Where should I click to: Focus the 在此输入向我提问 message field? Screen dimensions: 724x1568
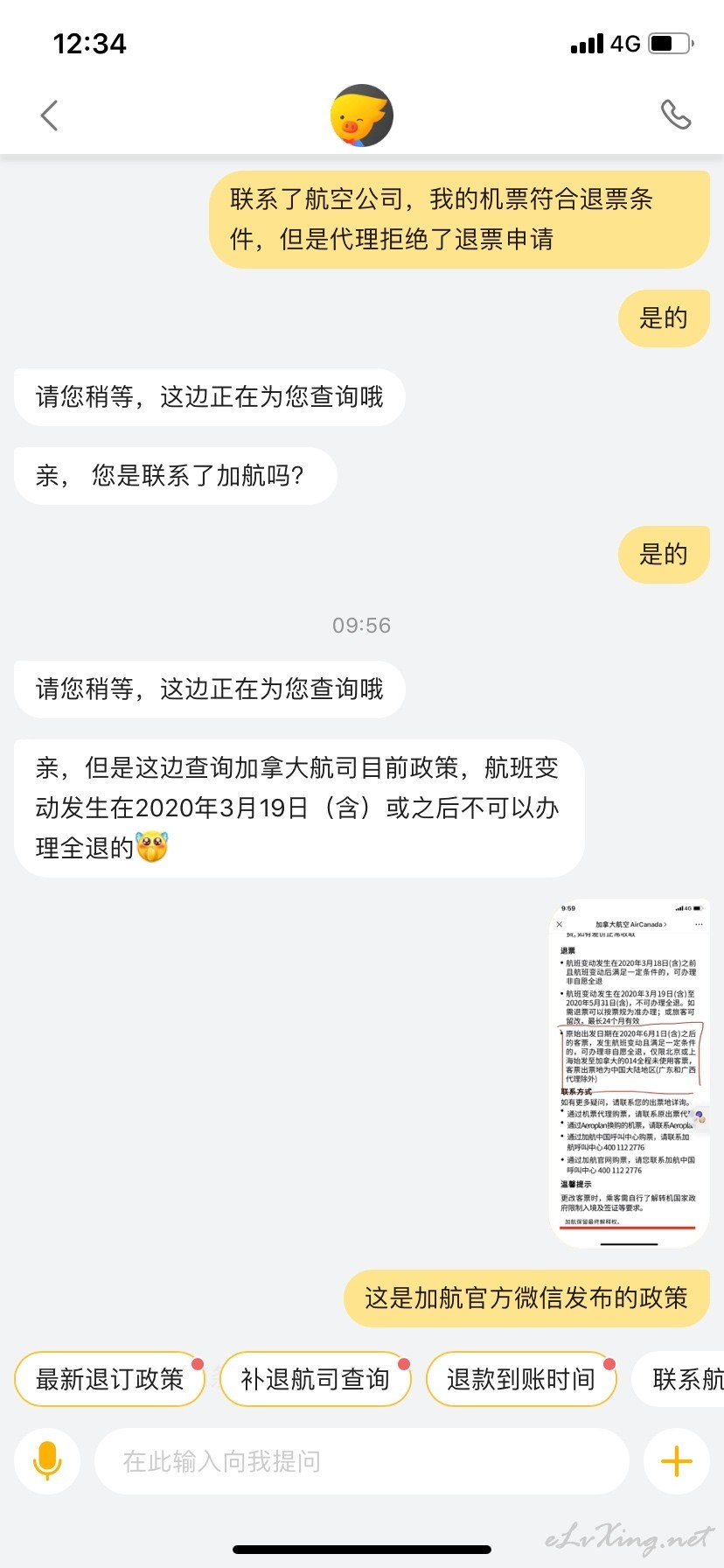[x=362, y=1461]
